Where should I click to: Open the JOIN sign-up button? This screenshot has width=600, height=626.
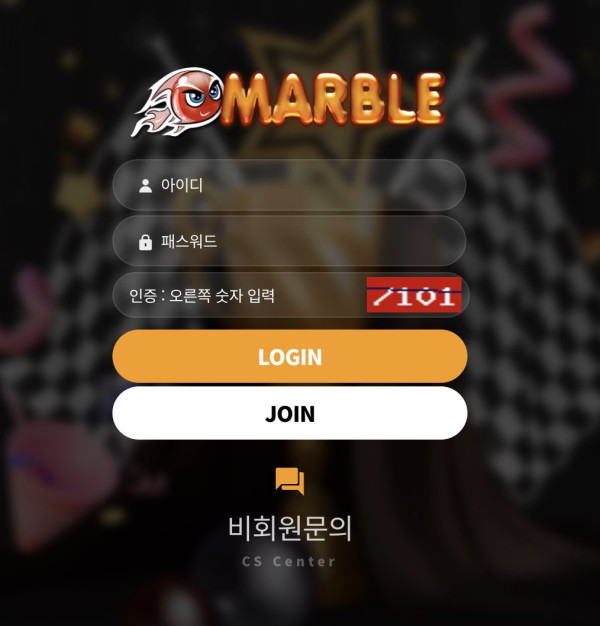[x=290, y=413]
